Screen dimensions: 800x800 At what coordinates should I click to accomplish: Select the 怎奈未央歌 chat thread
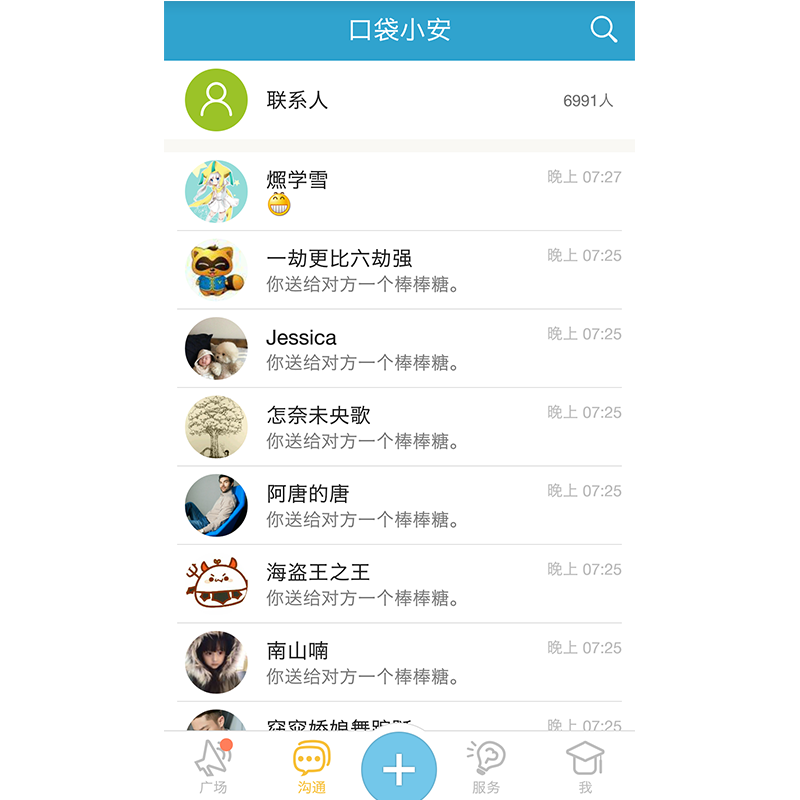pos(399,427)
